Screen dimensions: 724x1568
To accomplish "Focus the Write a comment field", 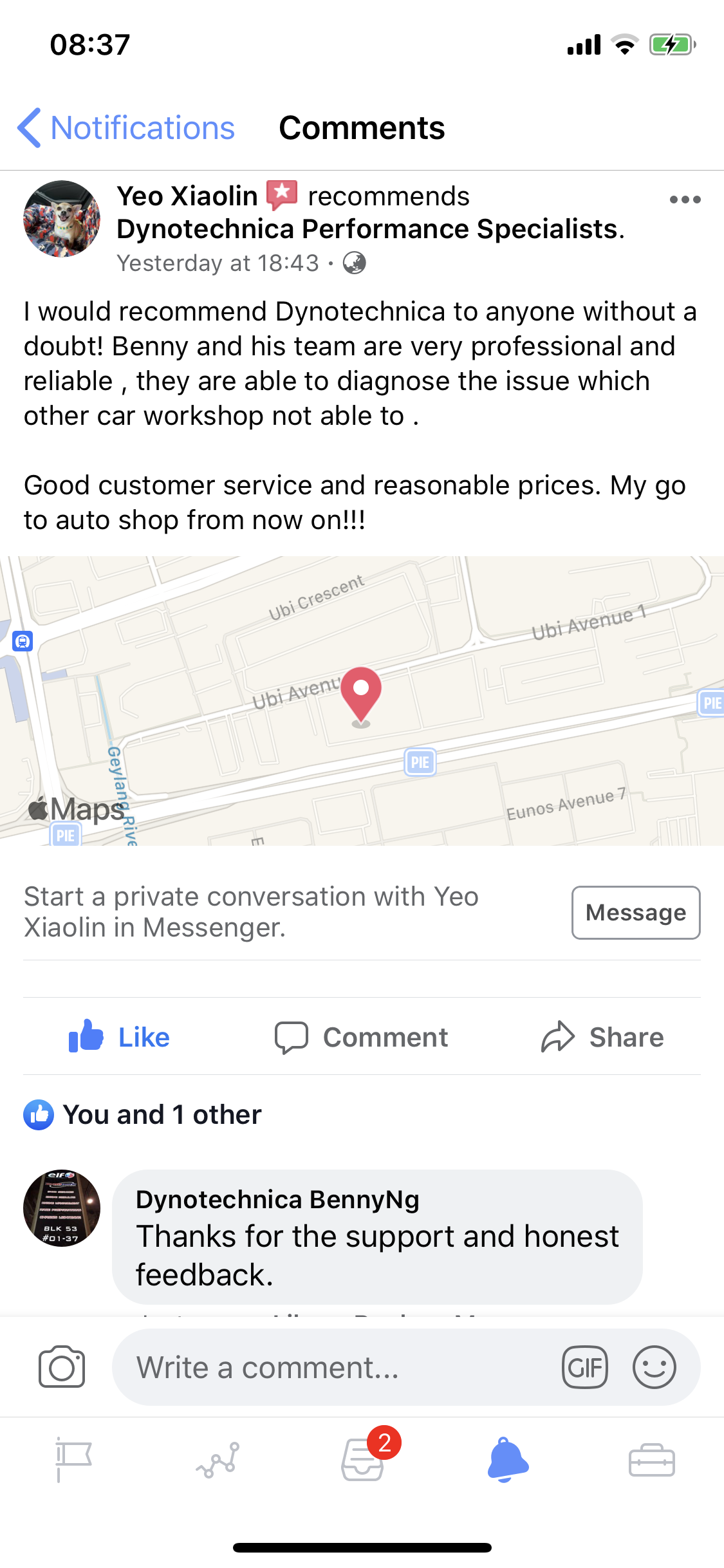I will [x=335, y=1367].
